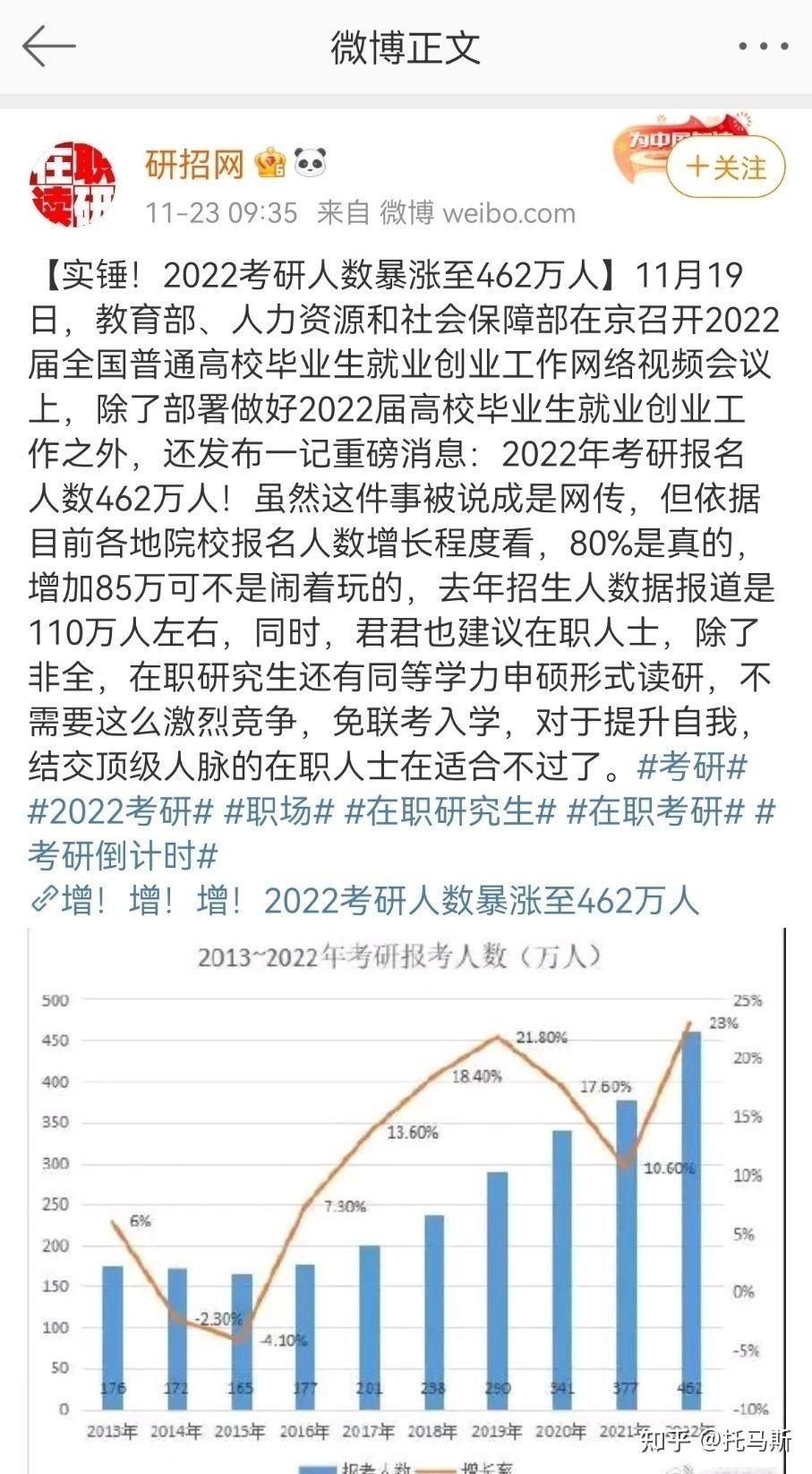Open the #考研# hashtag
Image resolution: width=812 pixels, height=1474 pixels.
coord(692,767)
